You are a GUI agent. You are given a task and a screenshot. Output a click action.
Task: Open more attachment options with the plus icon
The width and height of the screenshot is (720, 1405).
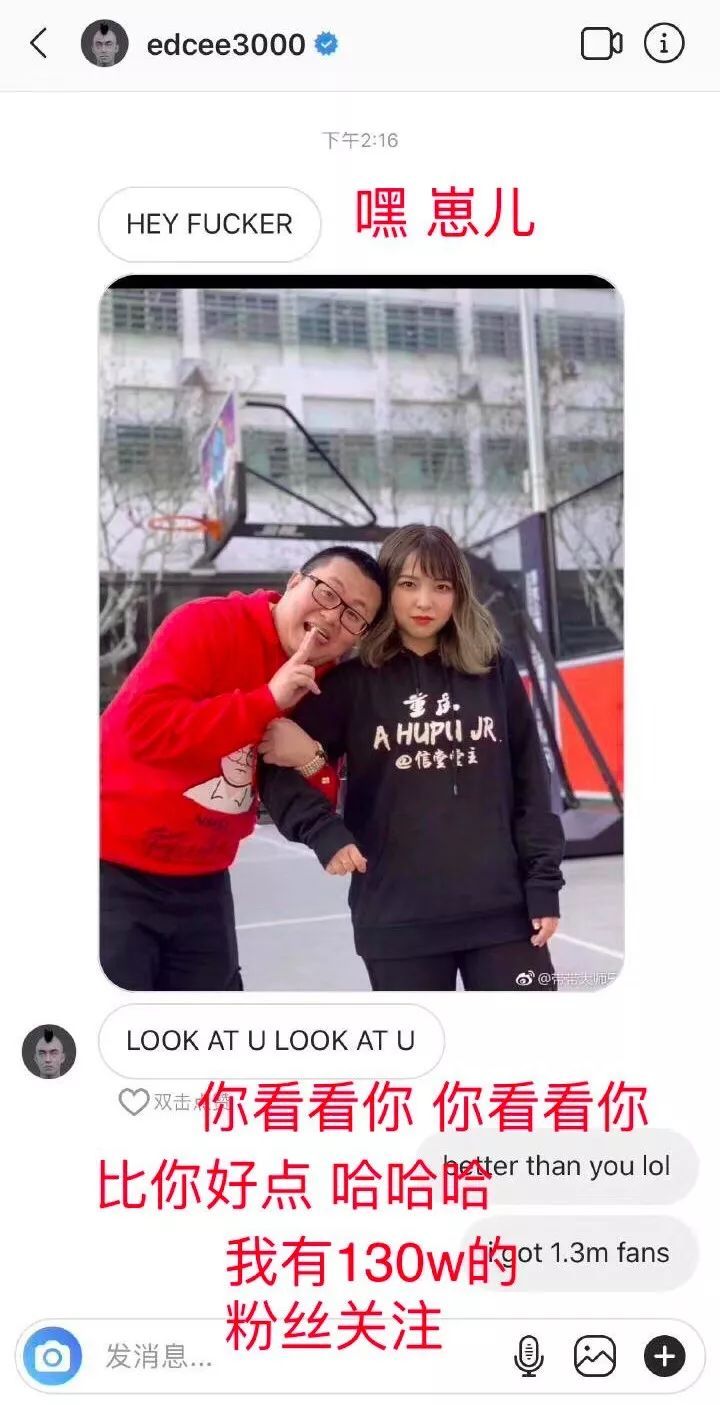tap(664, 1356)
